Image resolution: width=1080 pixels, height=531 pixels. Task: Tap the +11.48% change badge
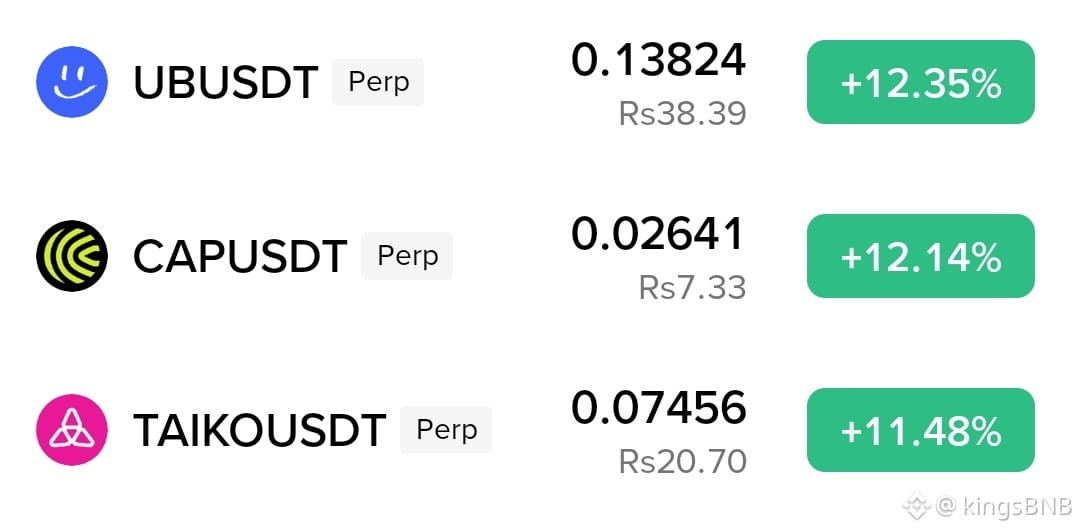point(920,430)
